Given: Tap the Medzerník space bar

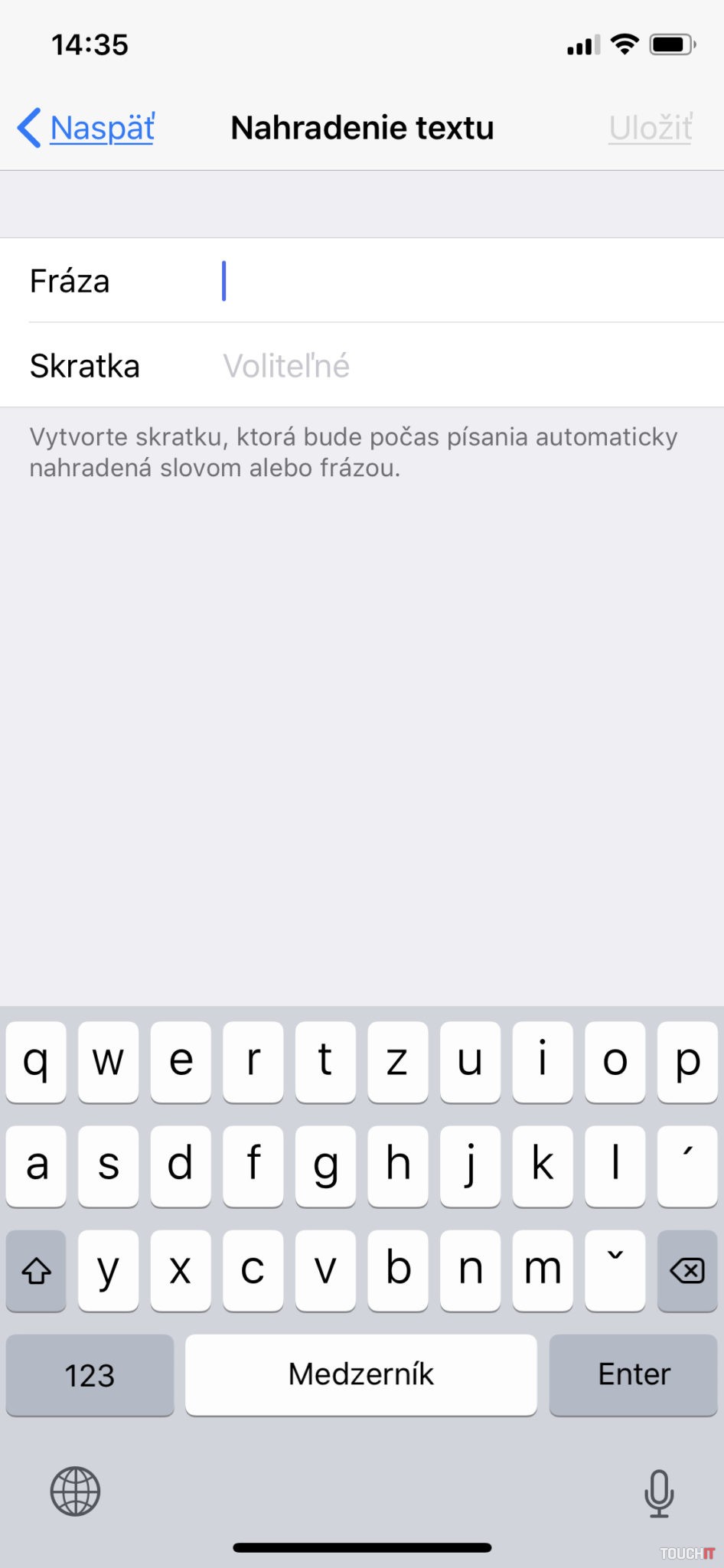Looking at the screenshot, I should (x=360, y=1374).
